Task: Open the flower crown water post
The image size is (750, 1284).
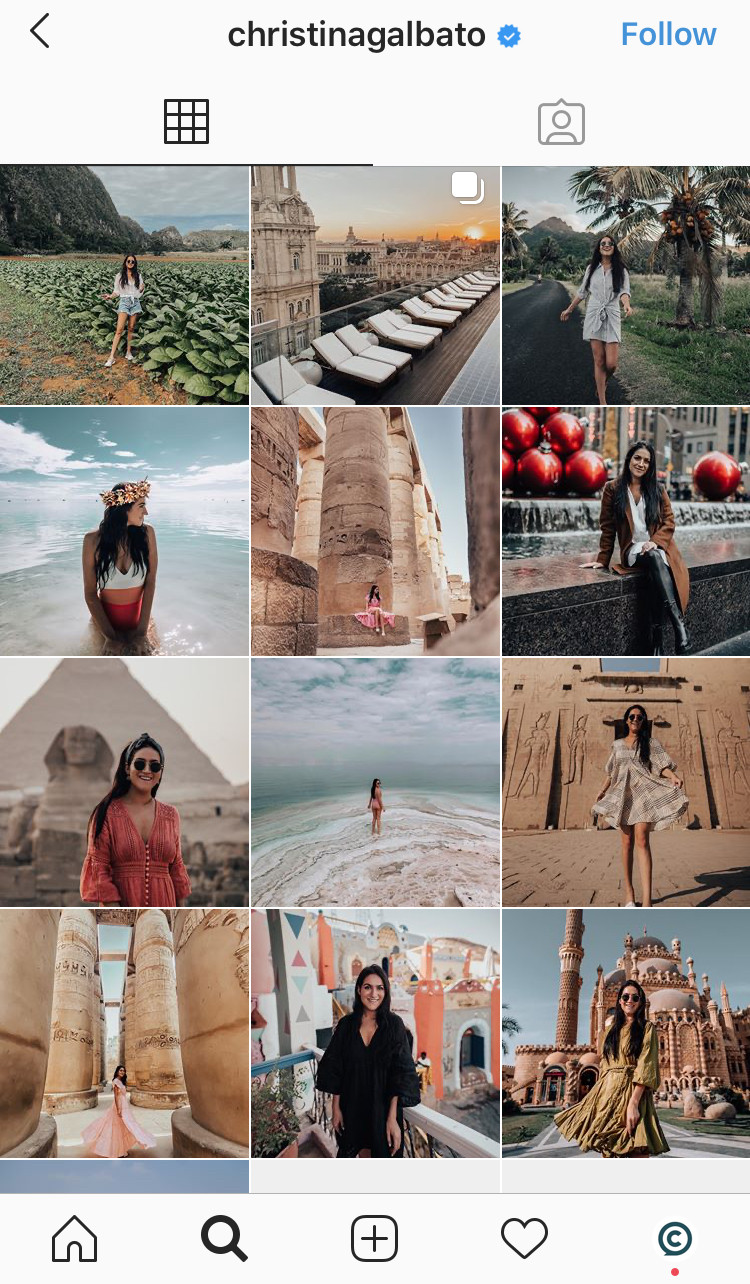Action: pyautogui.click(x=124, y=531)
